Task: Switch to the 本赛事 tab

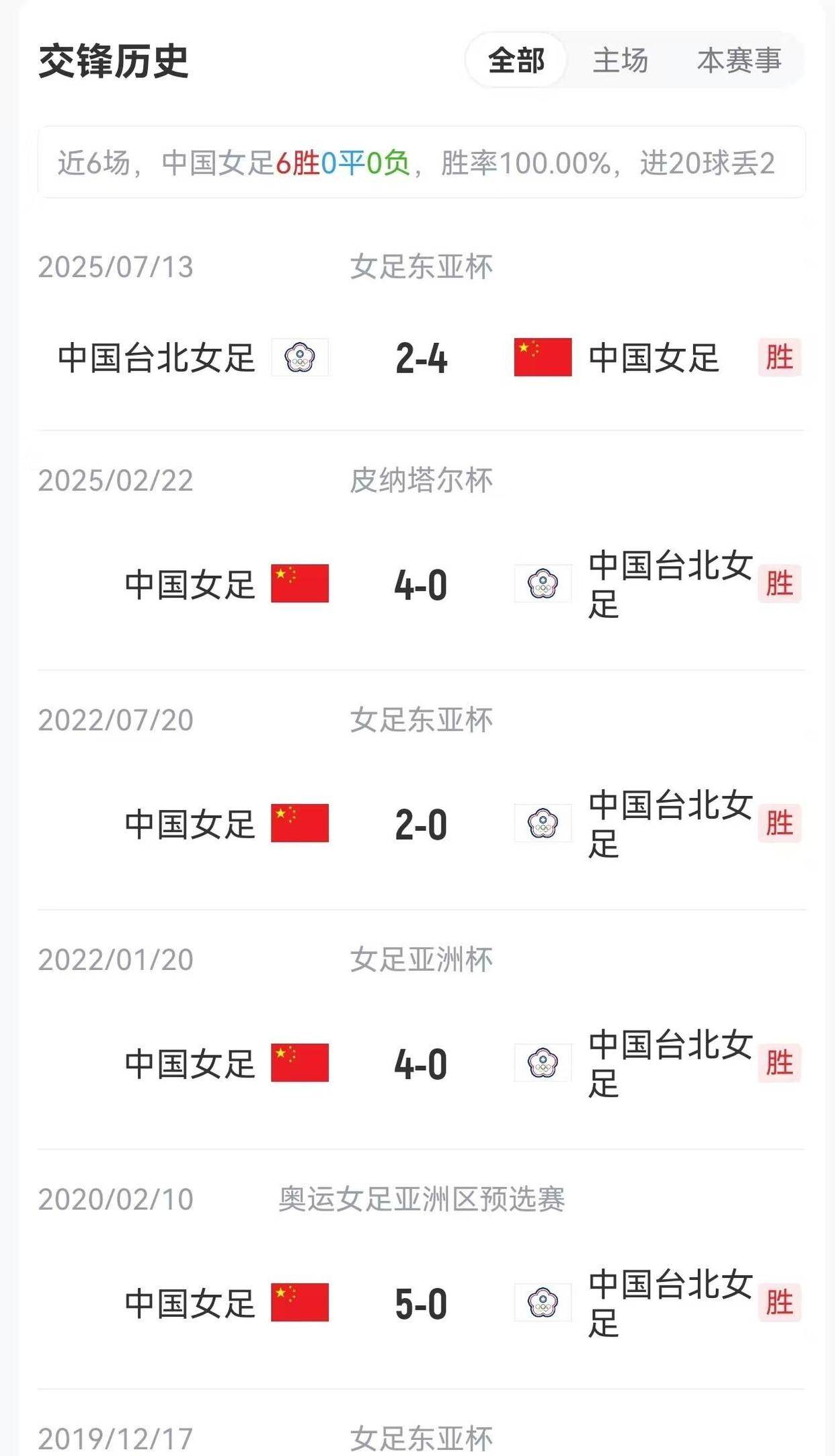Action: (738, 60)
